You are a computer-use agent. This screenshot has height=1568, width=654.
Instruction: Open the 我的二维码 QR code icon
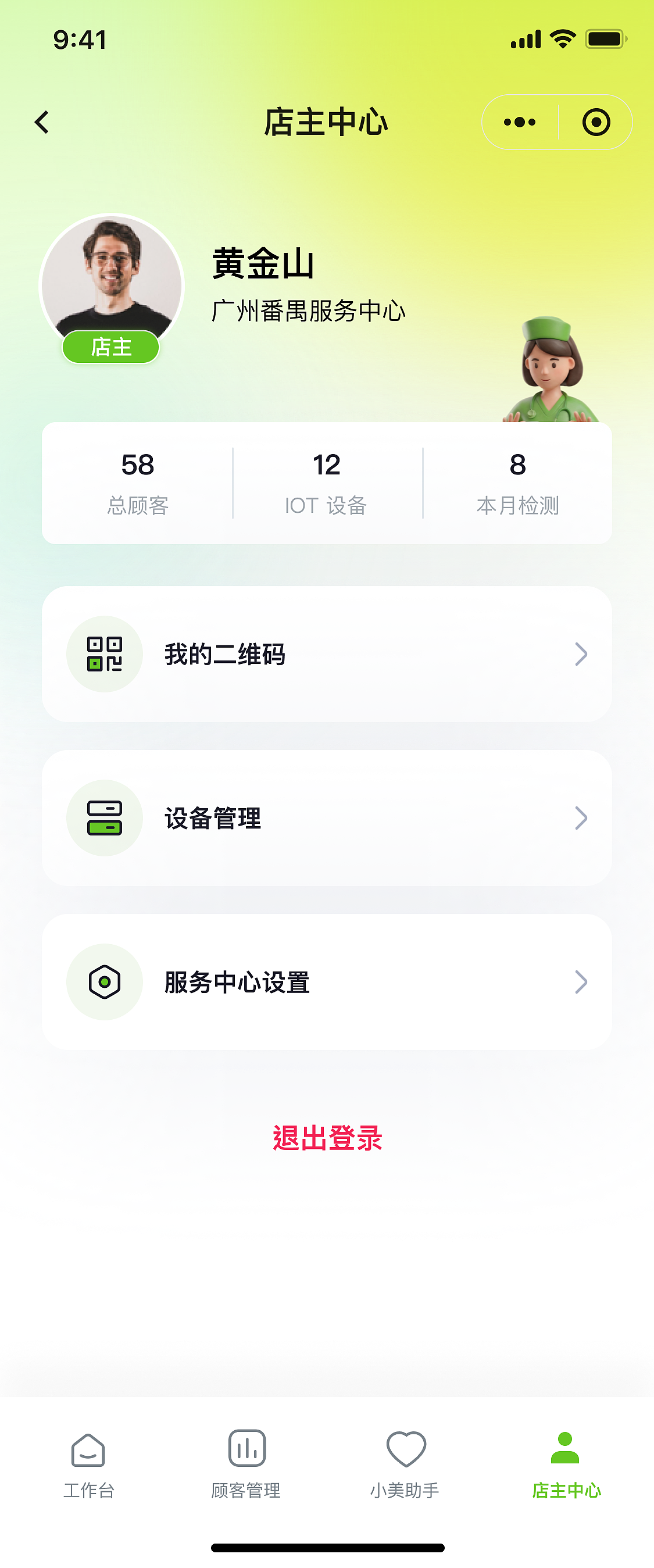coord(104,653)
